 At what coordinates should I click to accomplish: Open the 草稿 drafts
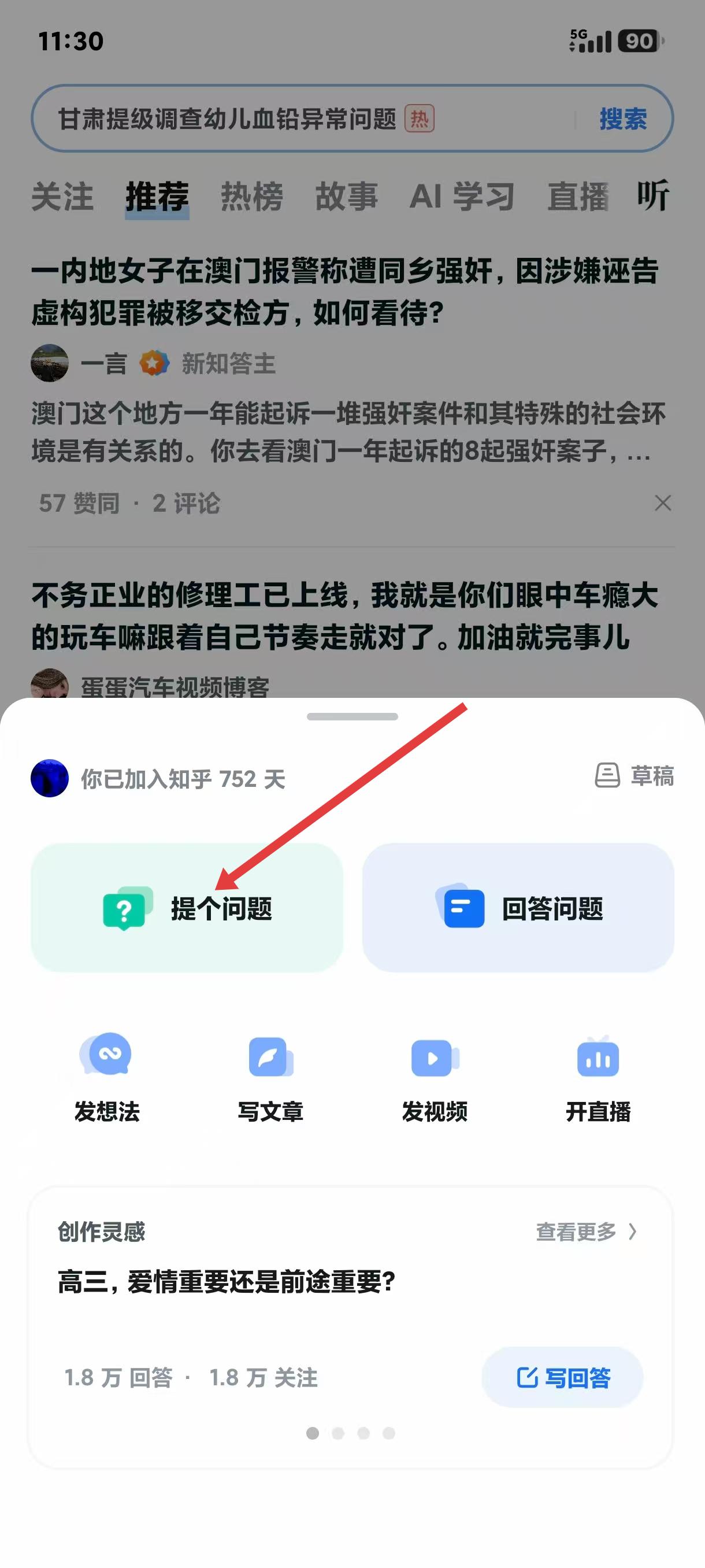pos(634,775)
